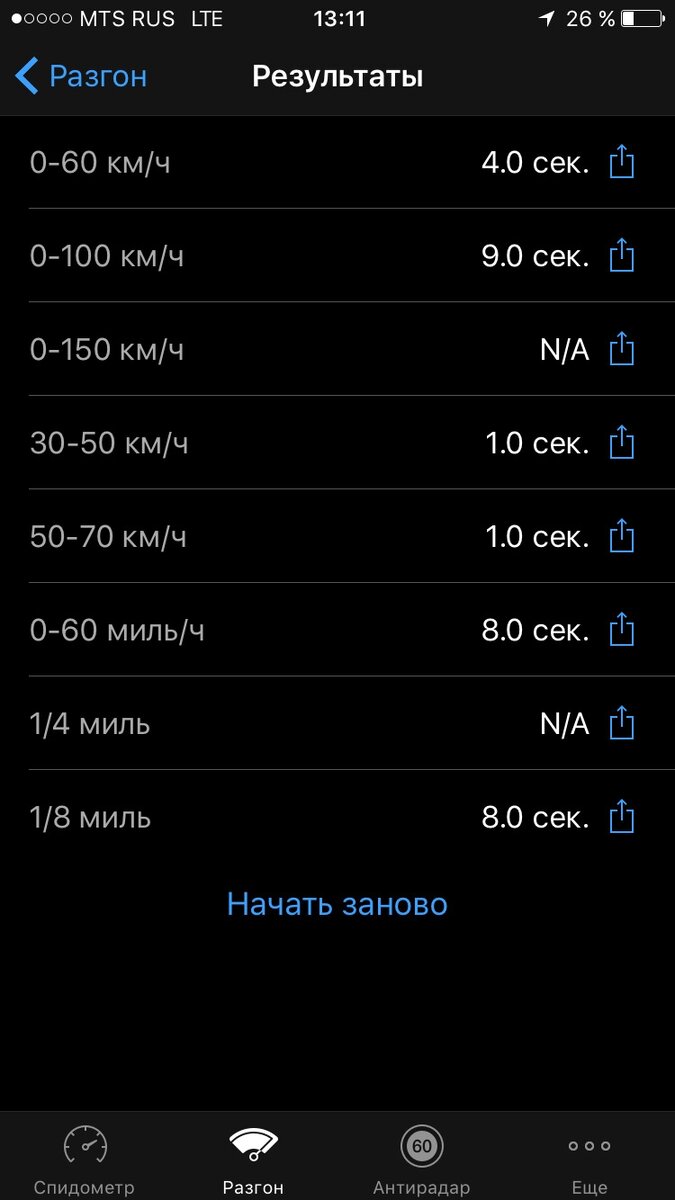This screenshot has height=1200, width=675.
Task: Share the 50-70 км/ч result
Action: tap(622, 536)
